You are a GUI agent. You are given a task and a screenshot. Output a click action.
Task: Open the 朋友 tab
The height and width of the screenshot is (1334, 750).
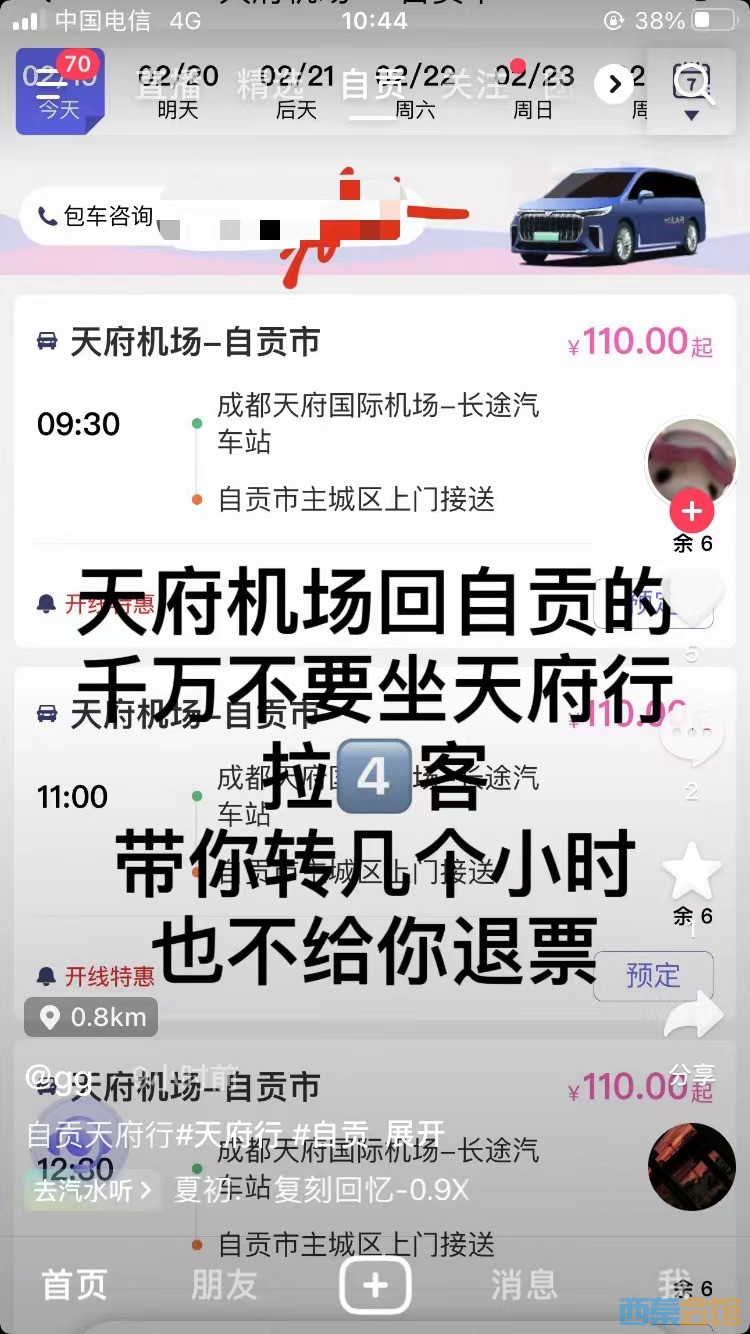[224, 1285]
